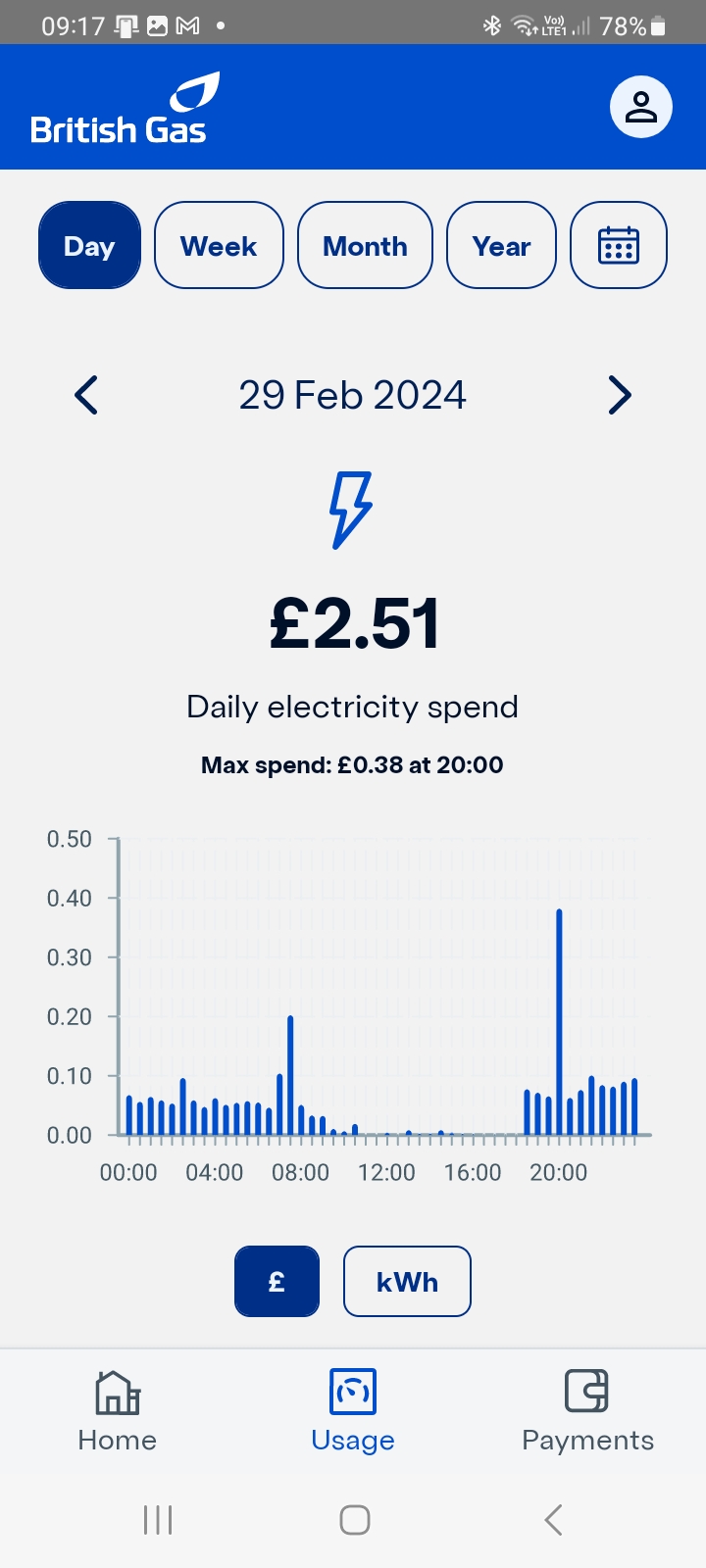Viewport: 706px width, 1568px height.
Task: Select the Day usage view
Action: point(89,246)
